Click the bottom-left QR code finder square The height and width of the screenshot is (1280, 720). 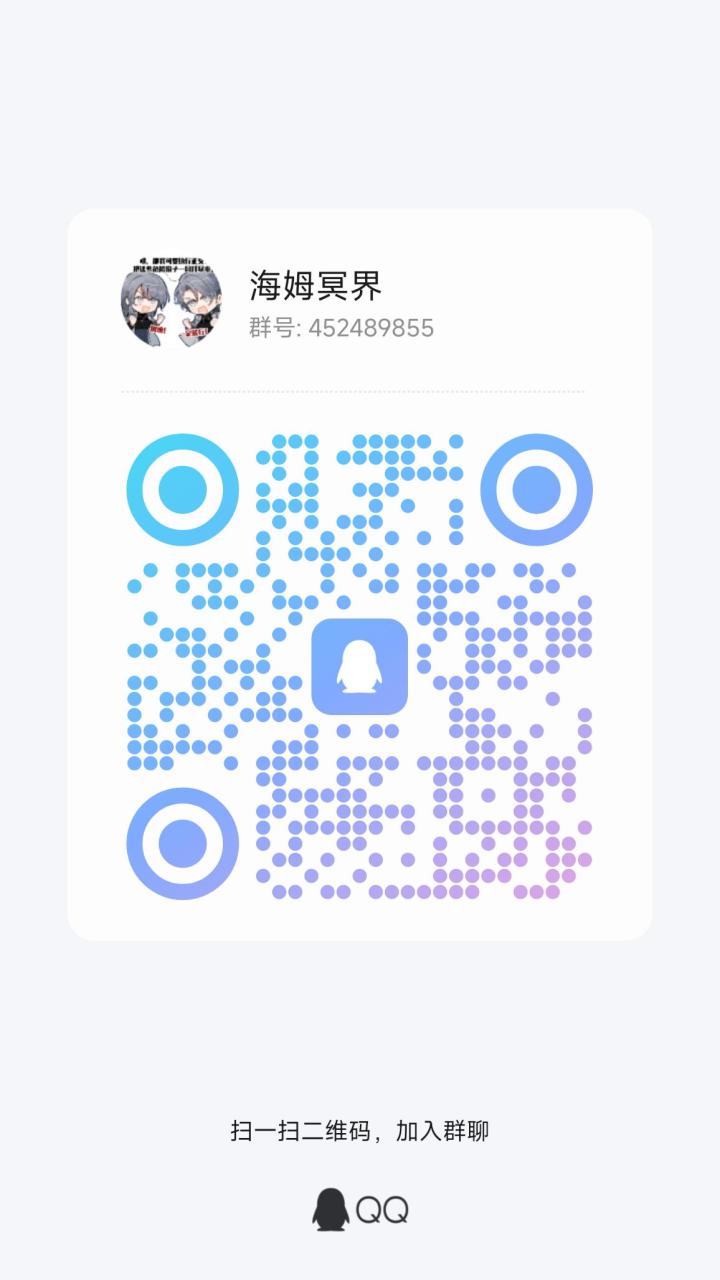click(182, 843)
